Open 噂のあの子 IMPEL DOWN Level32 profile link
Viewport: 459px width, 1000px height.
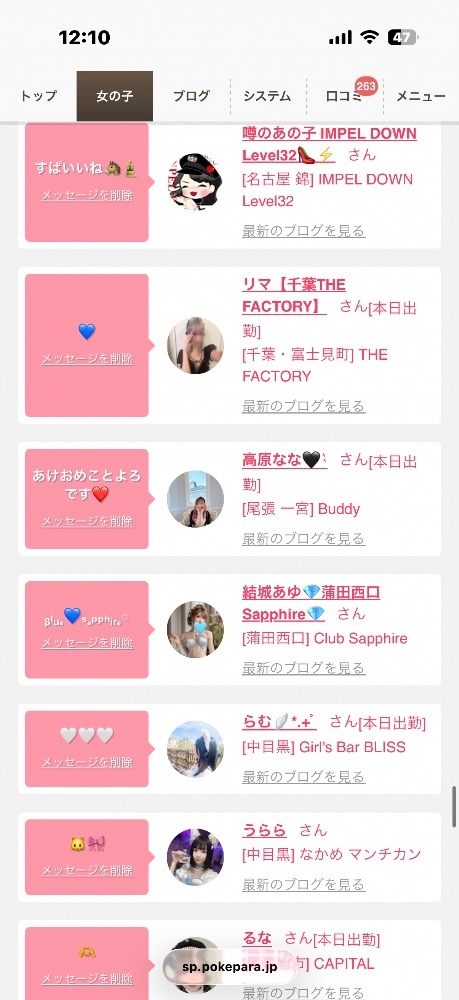tap(329, 144)
